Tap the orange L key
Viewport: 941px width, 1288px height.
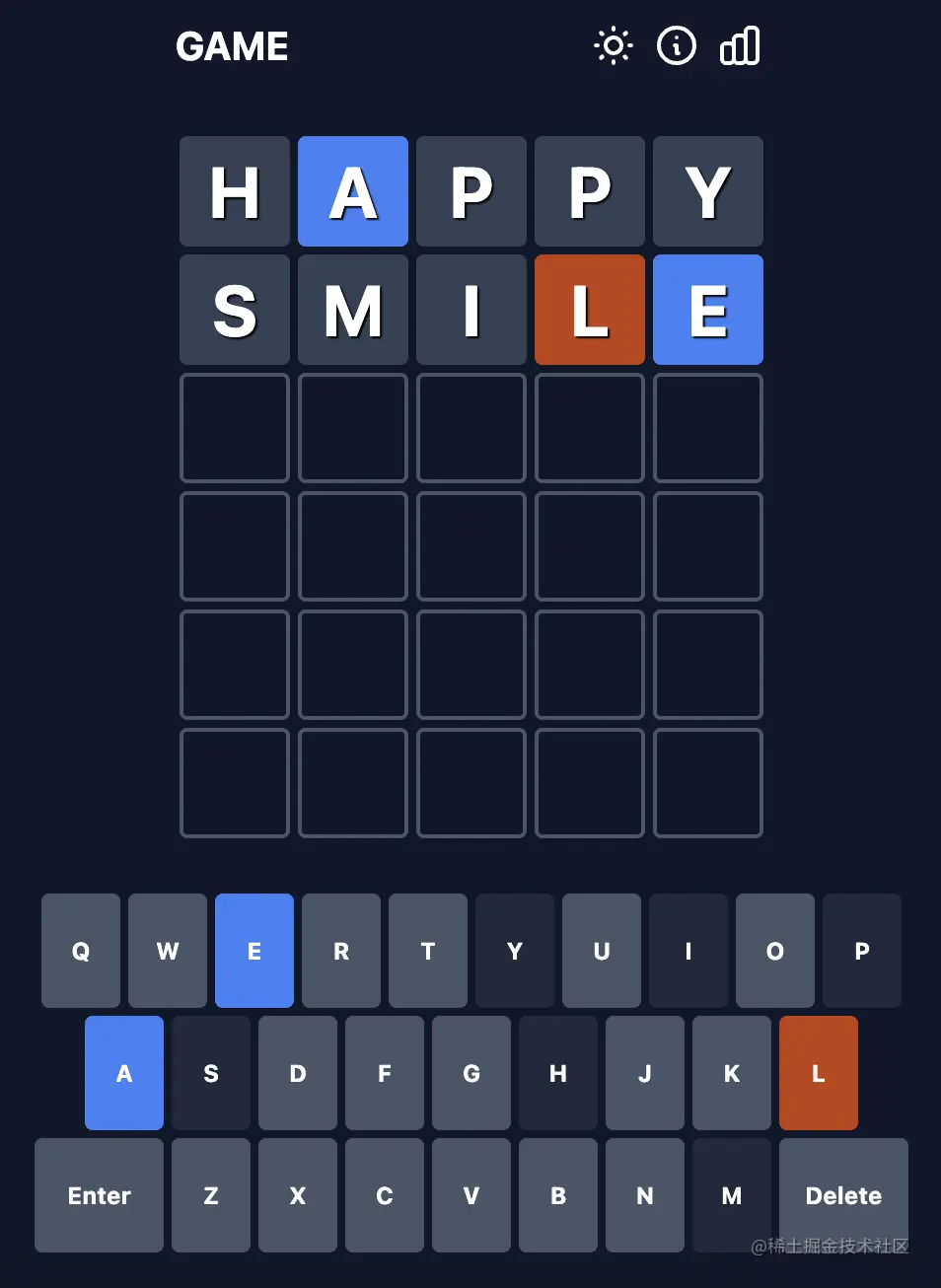pos(819,1073)
